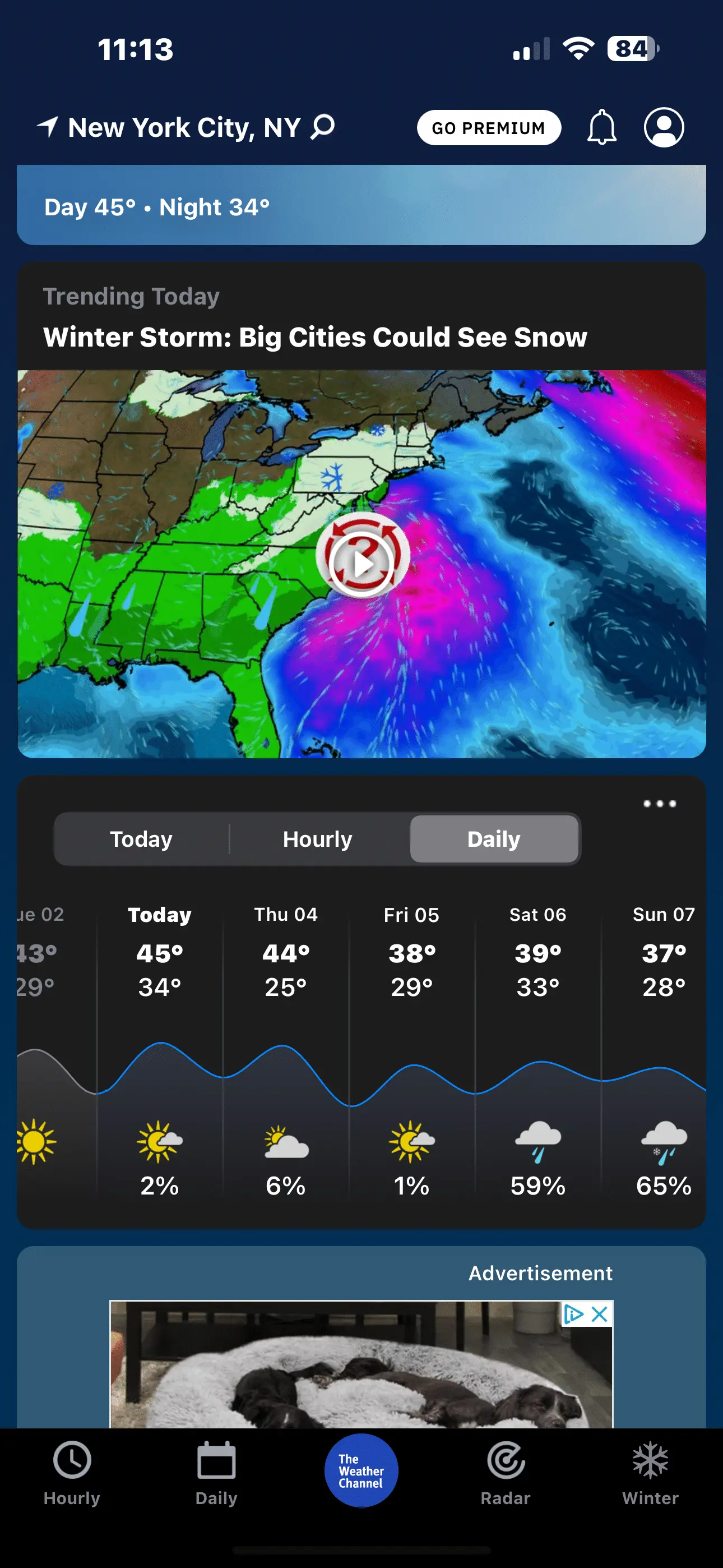This screenshot has width=723, height=1568.
Task: Open the user profile icon
Action: (664, 127)
